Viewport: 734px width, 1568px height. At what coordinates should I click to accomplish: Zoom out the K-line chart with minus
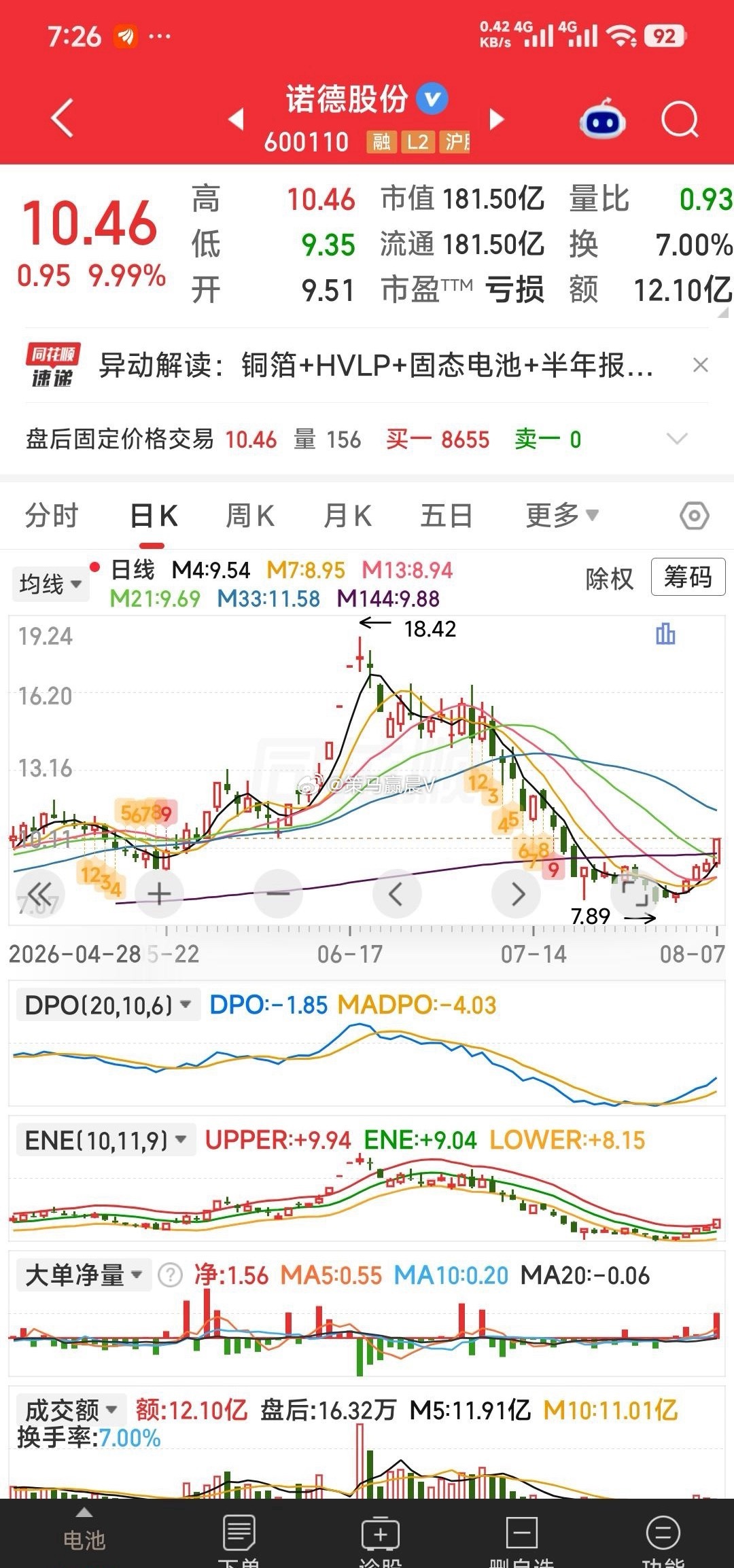point(278,893)
